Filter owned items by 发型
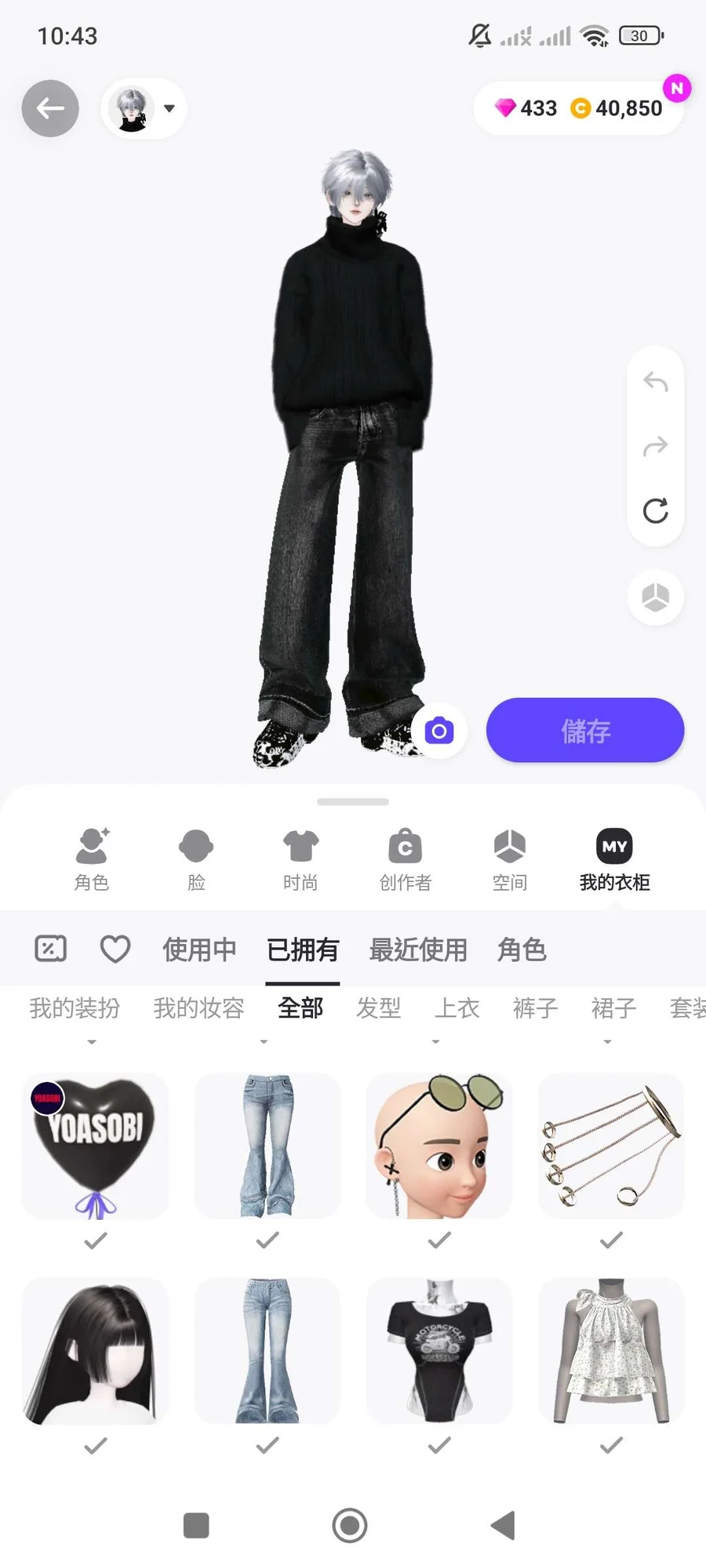The height and width of the screenshot is (1568, 706). coord(378,1008)
